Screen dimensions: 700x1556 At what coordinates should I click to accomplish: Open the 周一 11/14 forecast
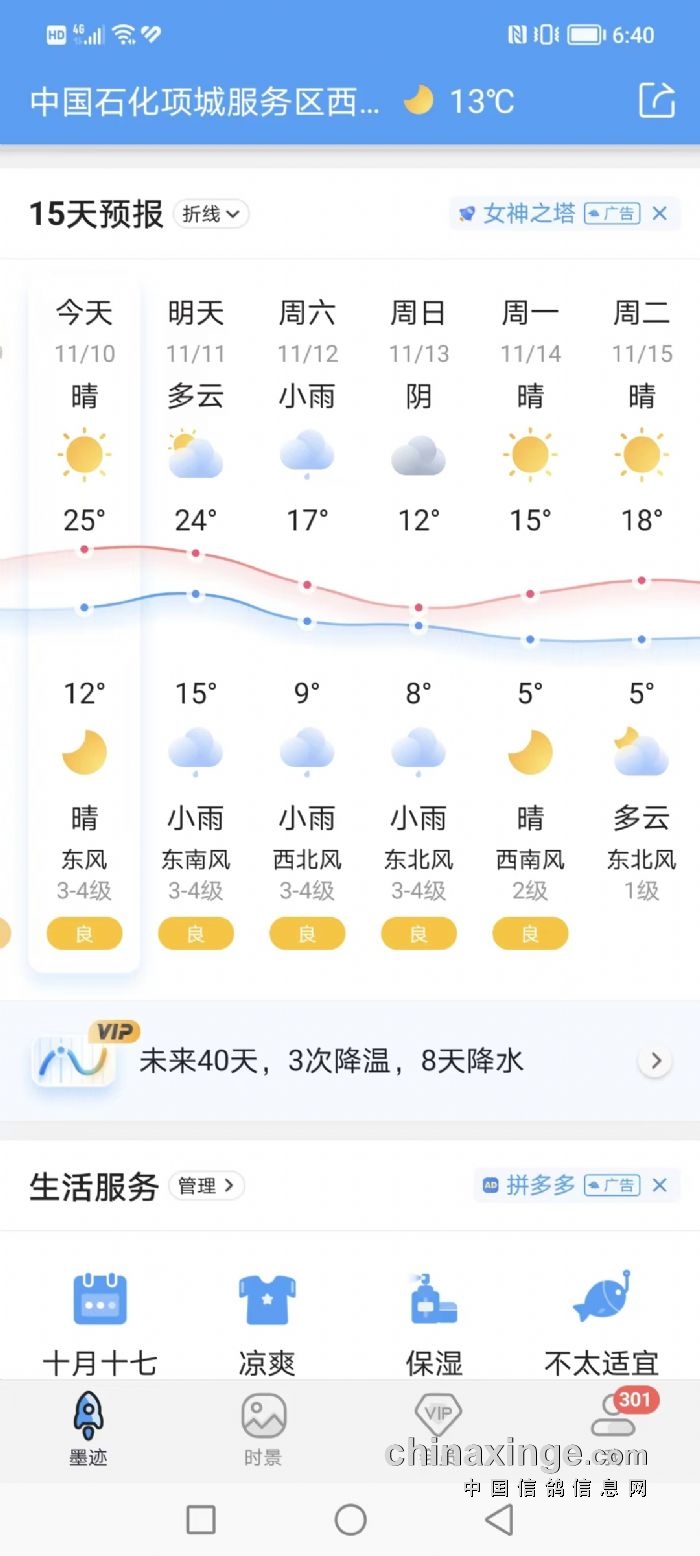click(530, 620)
